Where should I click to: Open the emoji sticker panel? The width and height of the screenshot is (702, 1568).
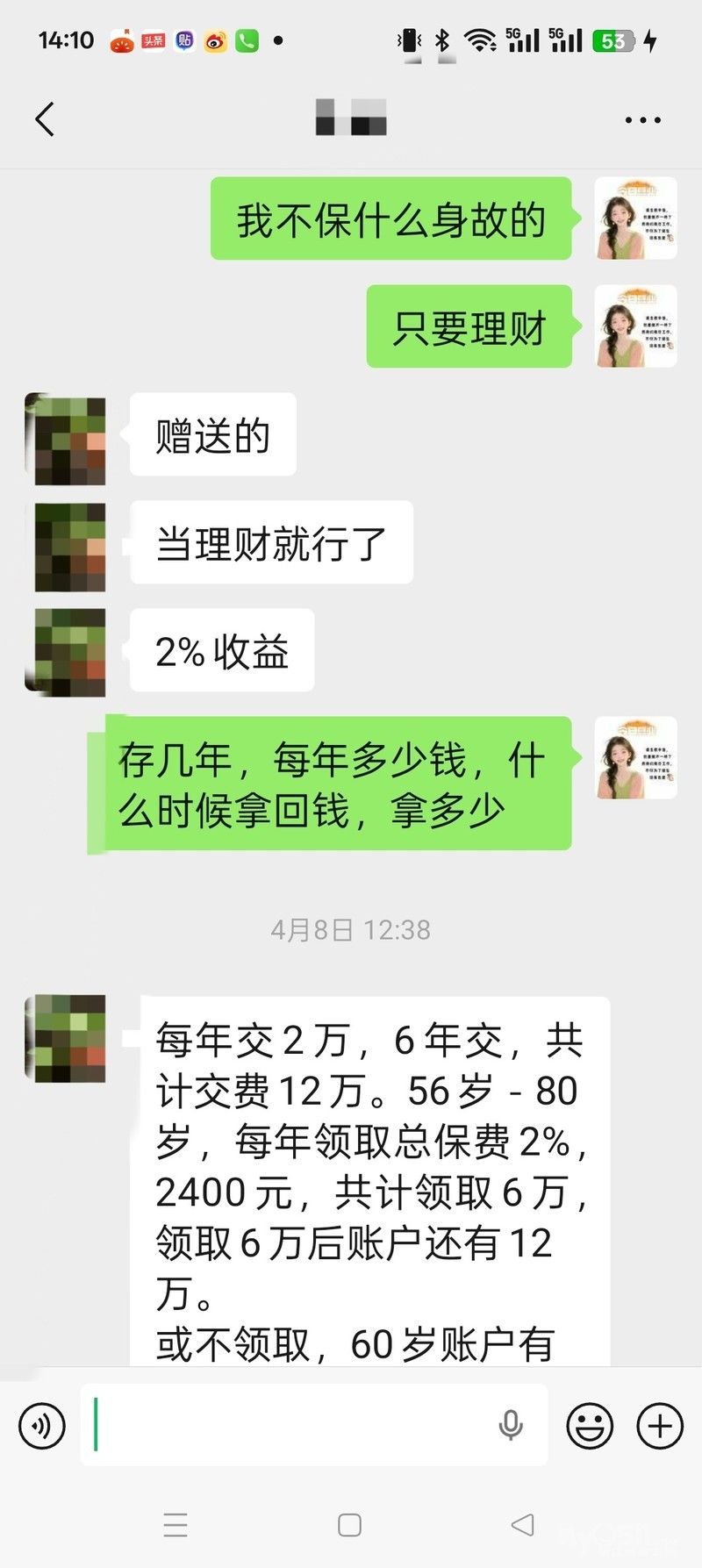[x=590, y=1425]
